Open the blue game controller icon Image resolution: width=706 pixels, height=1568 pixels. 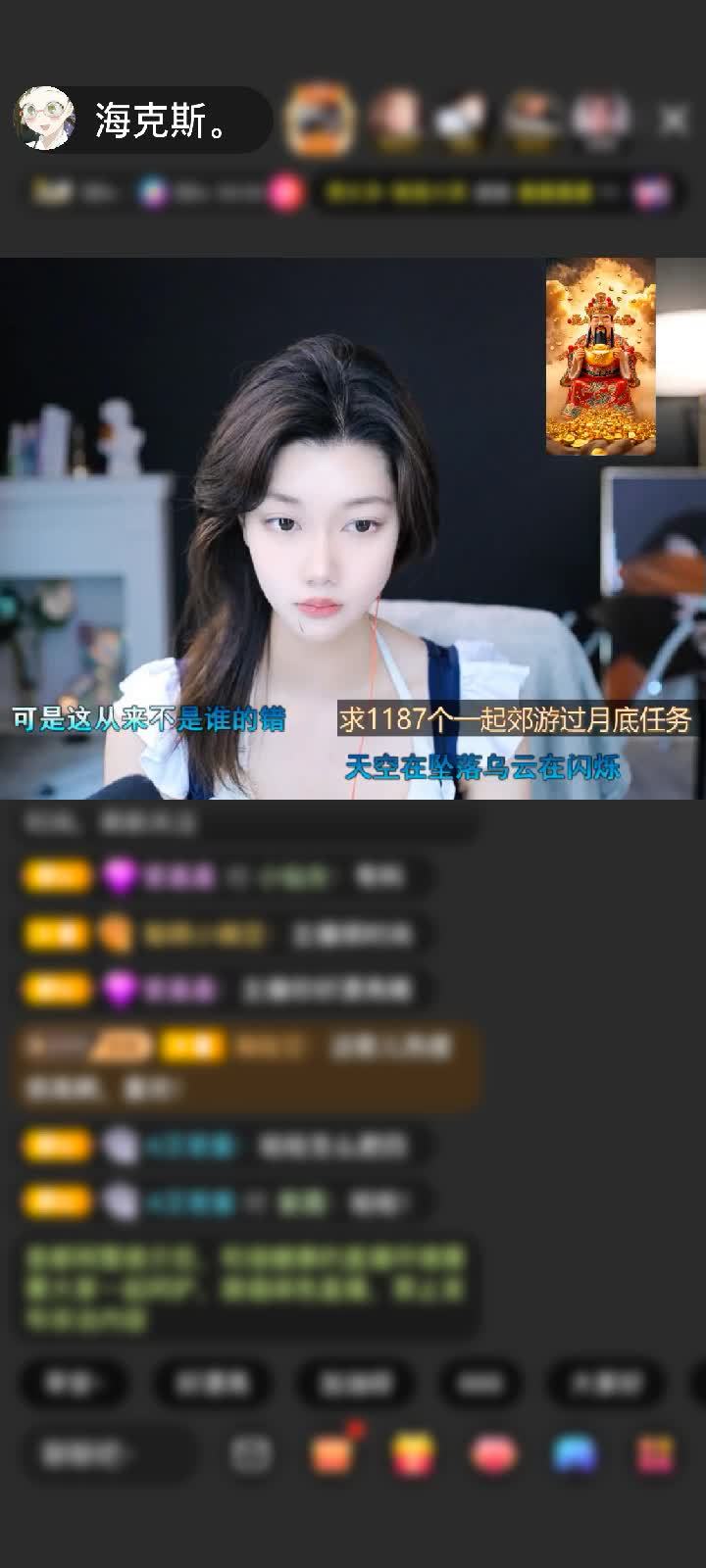click(576, 1454)
